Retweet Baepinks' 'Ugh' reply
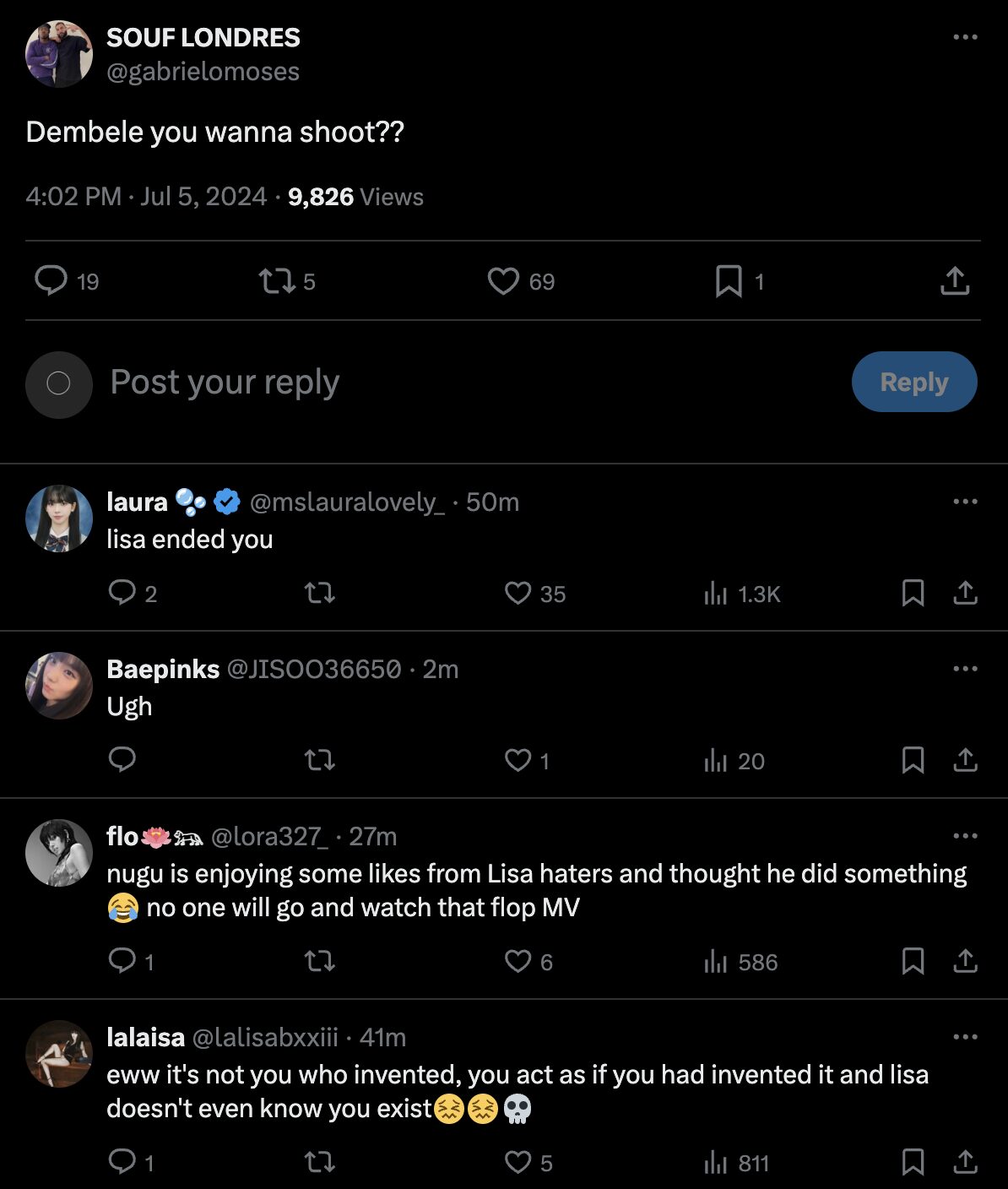This screenshot has width=1008, height=1189. (x=319, y=759)
